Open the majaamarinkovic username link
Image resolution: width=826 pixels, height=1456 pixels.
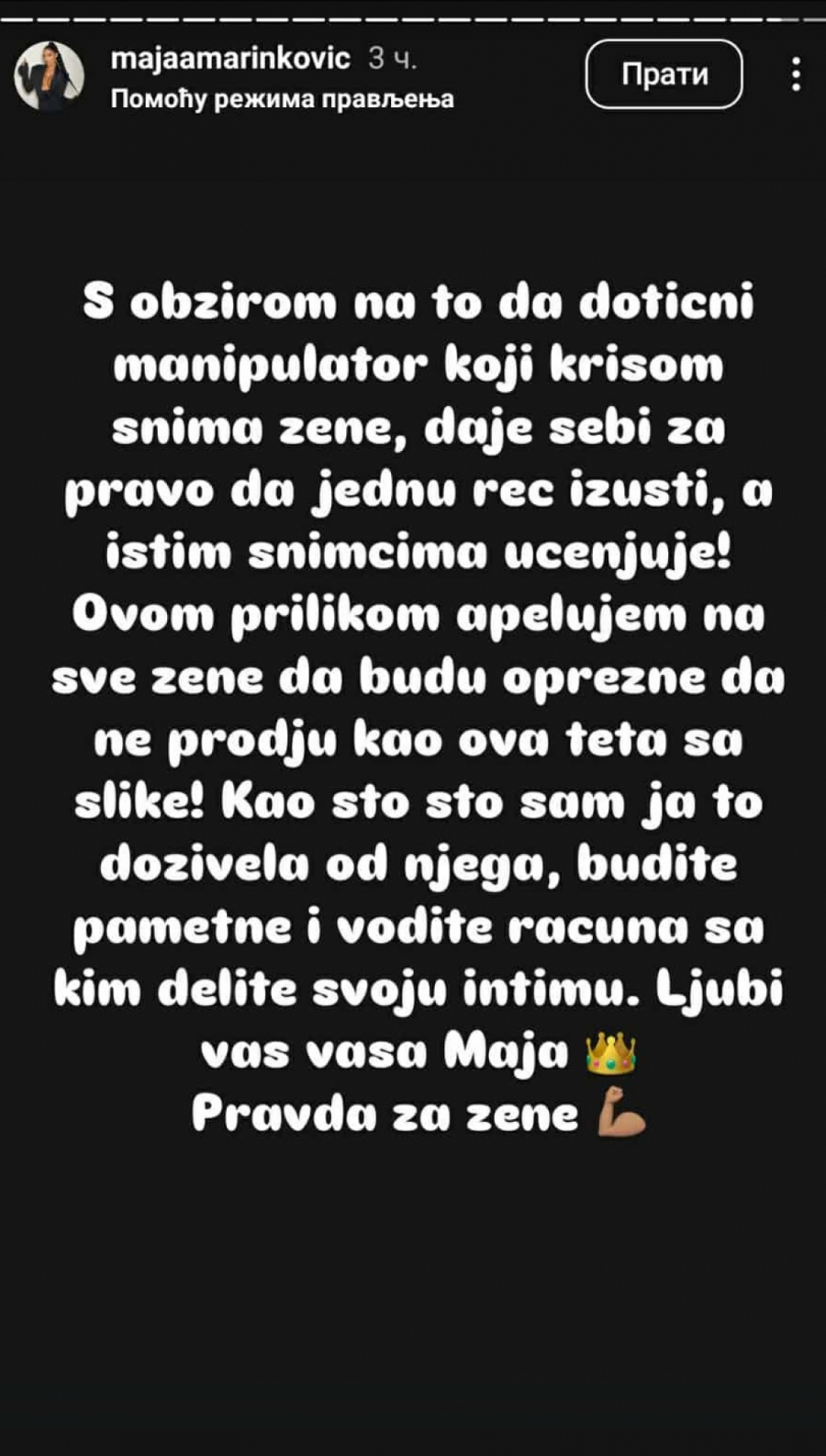(x=229, y=60)
